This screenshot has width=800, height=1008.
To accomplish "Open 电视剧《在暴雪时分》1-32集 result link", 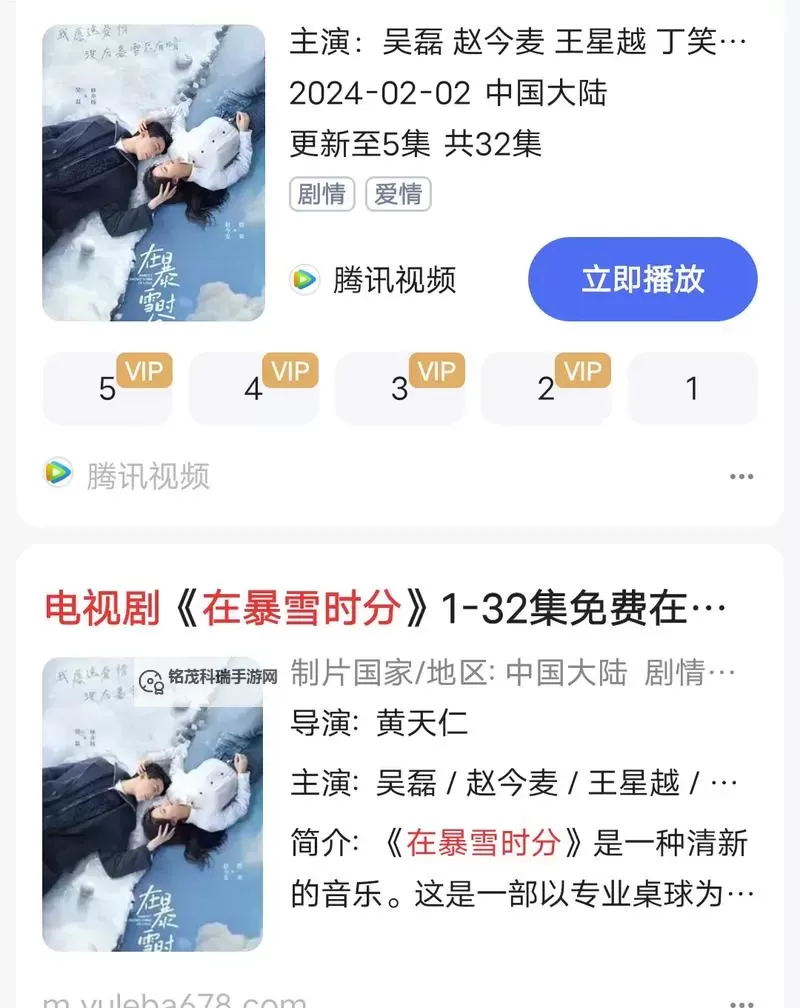I will point(399,606).
